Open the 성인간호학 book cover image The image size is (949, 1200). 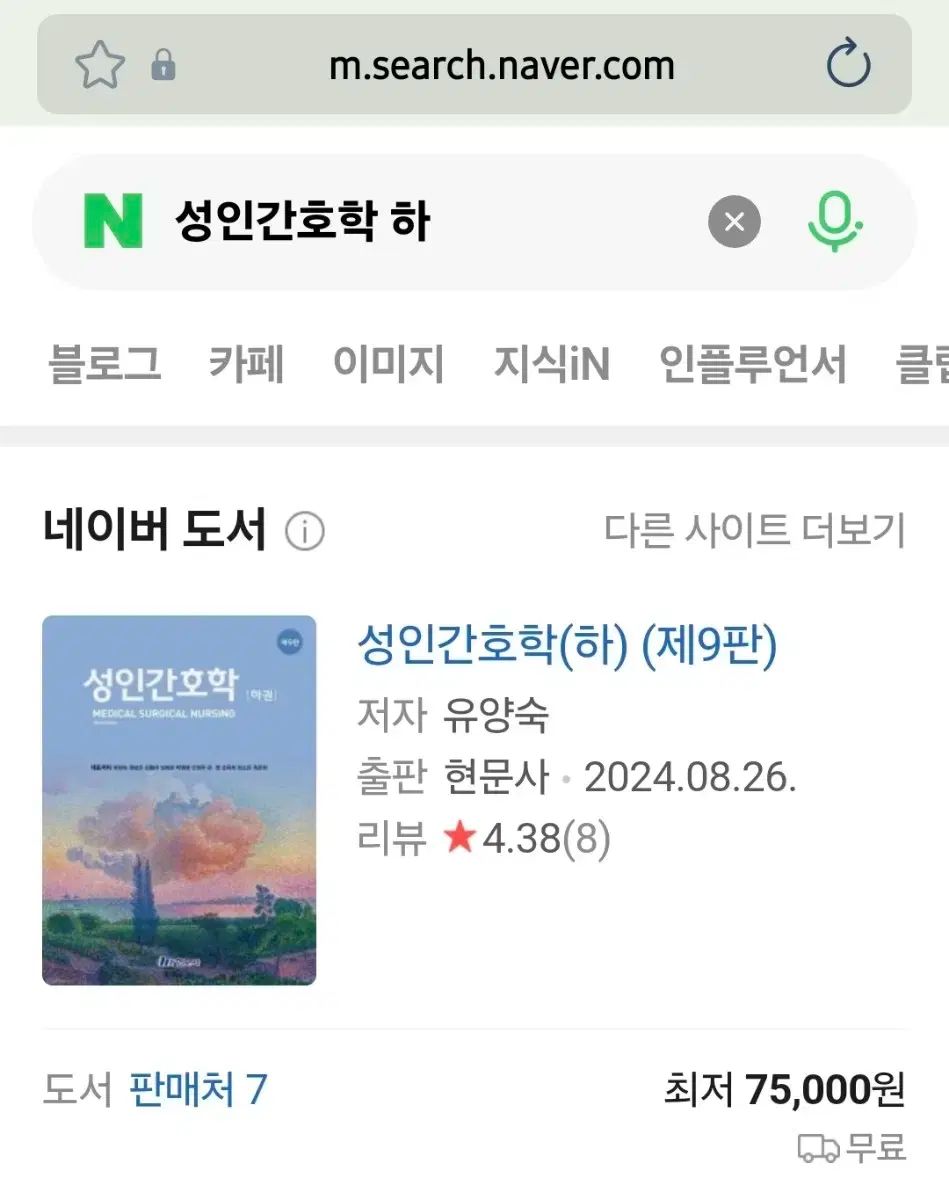179,800
